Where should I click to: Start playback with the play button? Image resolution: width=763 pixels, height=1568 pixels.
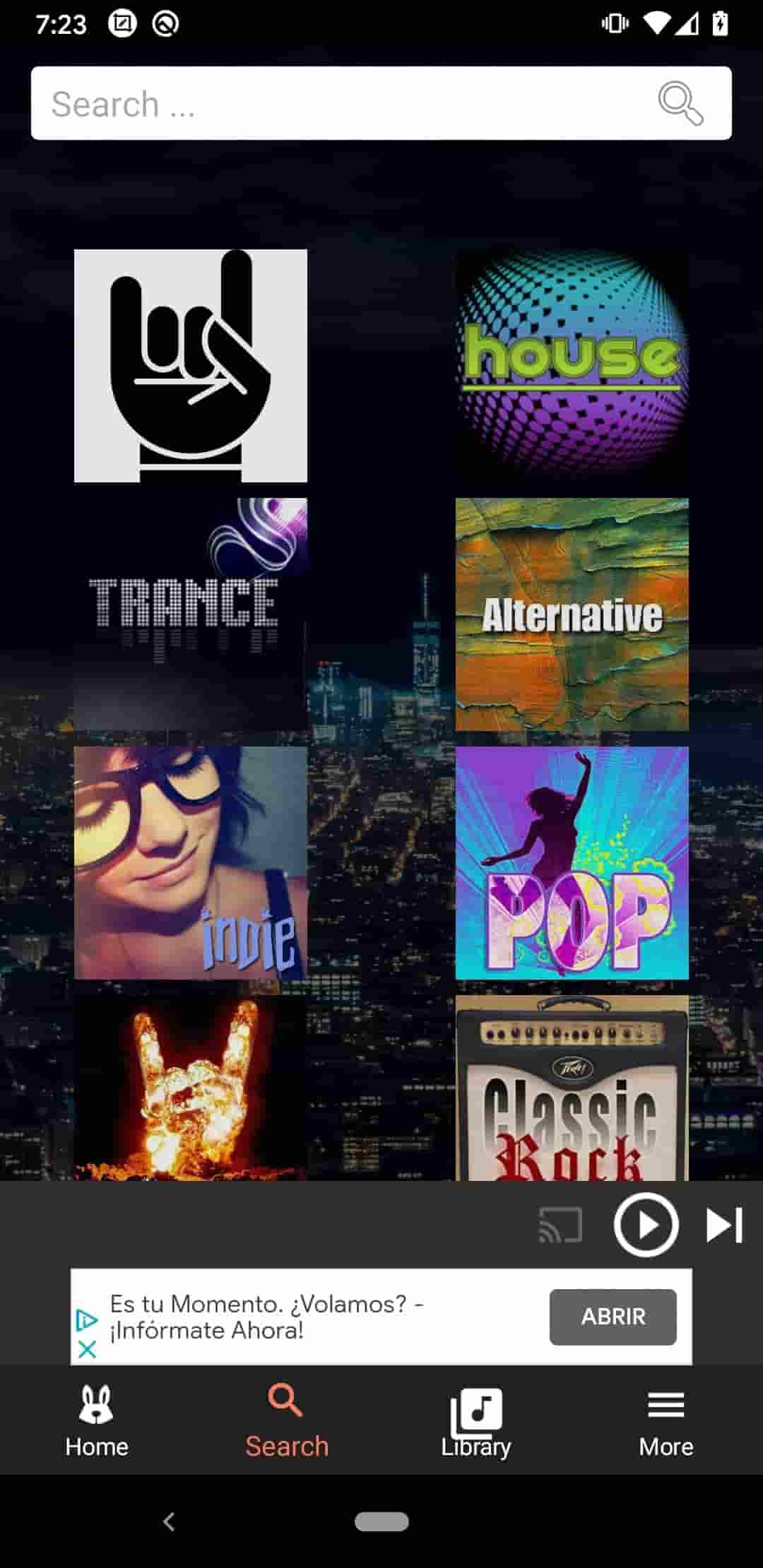[646, 1224]
